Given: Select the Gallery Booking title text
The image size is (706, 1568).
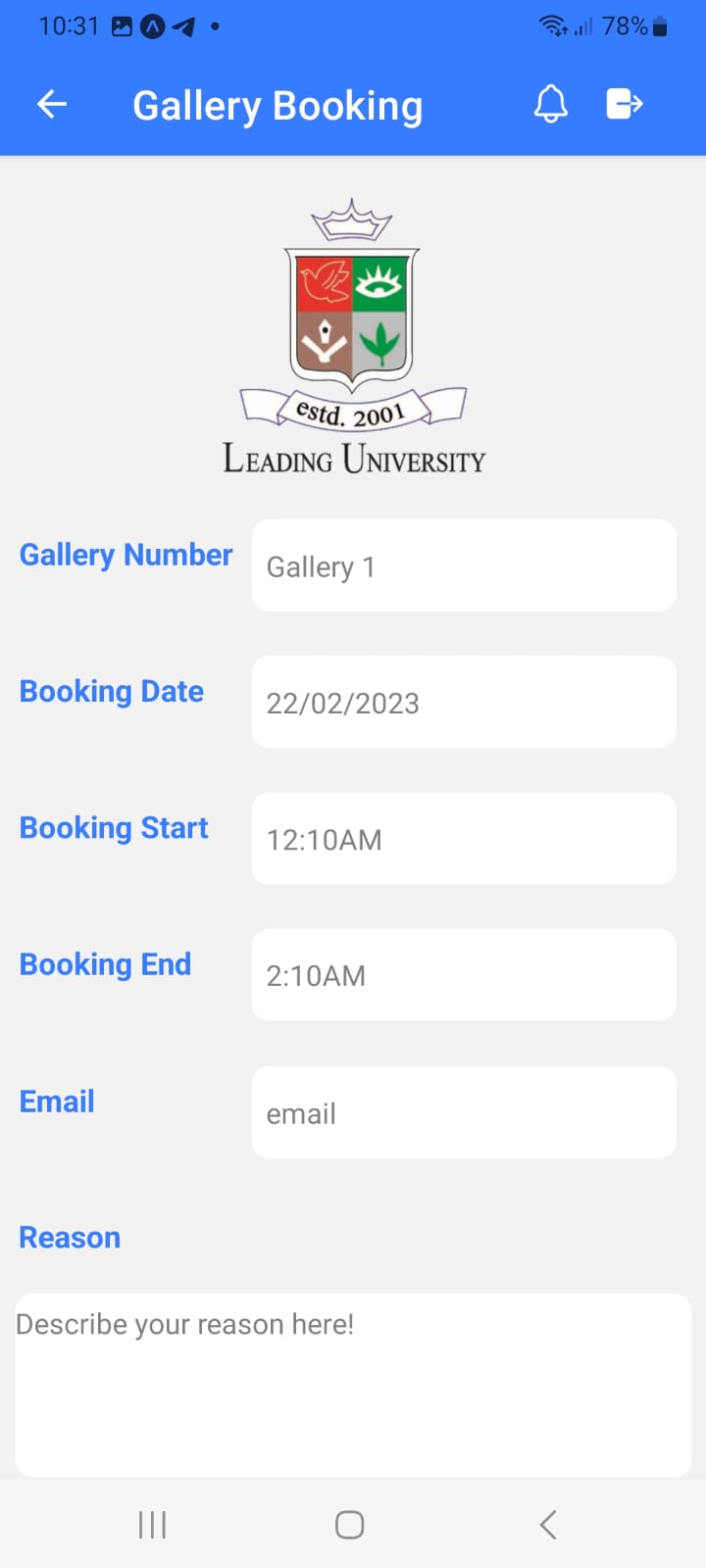Looking at the screenshot, I should point(277,104).
